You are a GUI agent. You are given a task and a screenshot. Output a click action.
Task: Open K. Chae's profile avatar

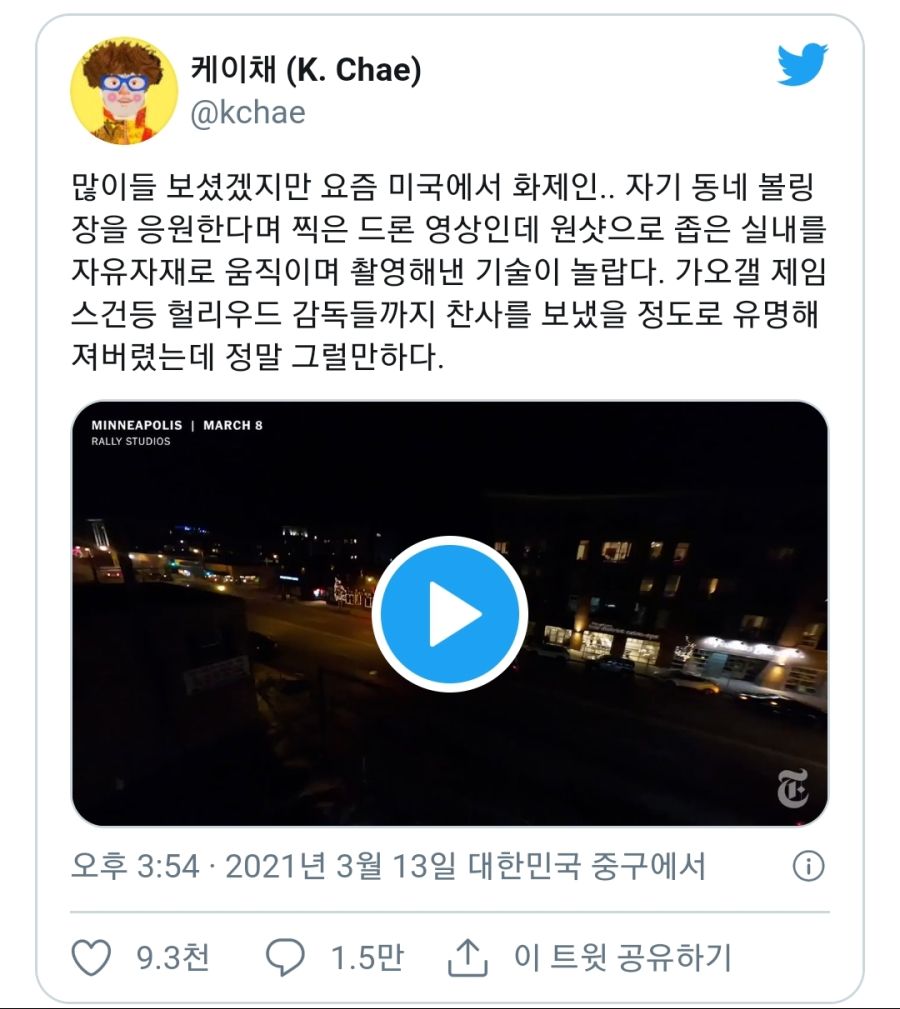pos(124,91)
